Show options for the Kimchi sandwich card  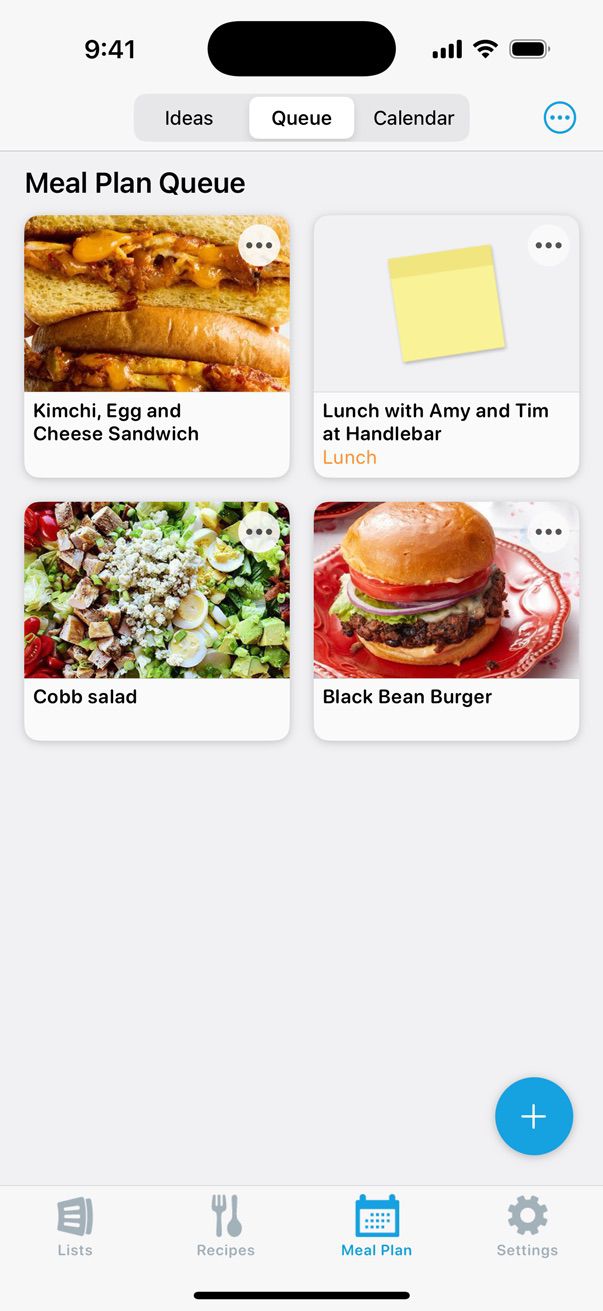(259, 245)
